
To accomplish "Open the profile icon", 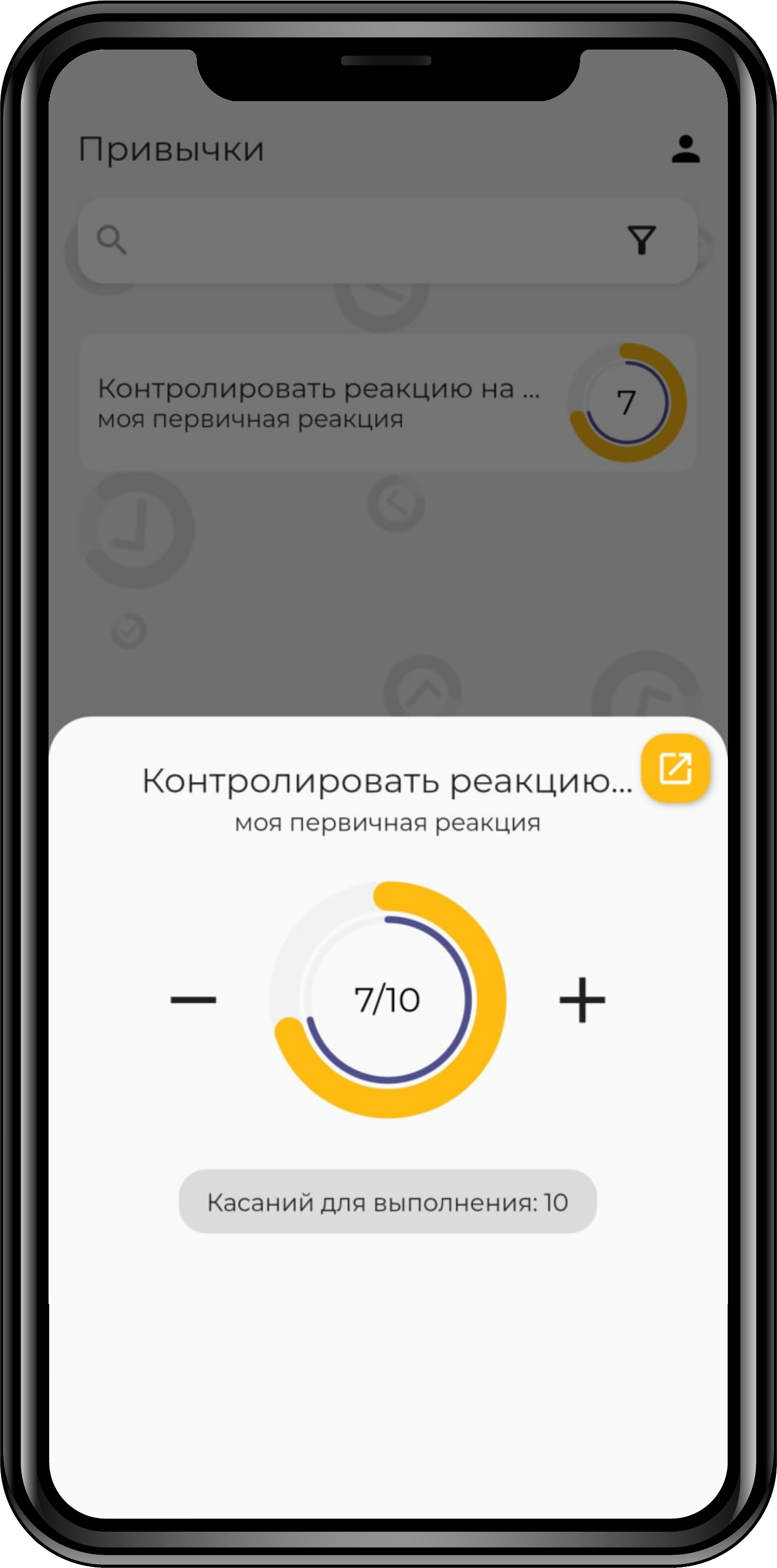I will pyautogui.click(x=686, y=149).
